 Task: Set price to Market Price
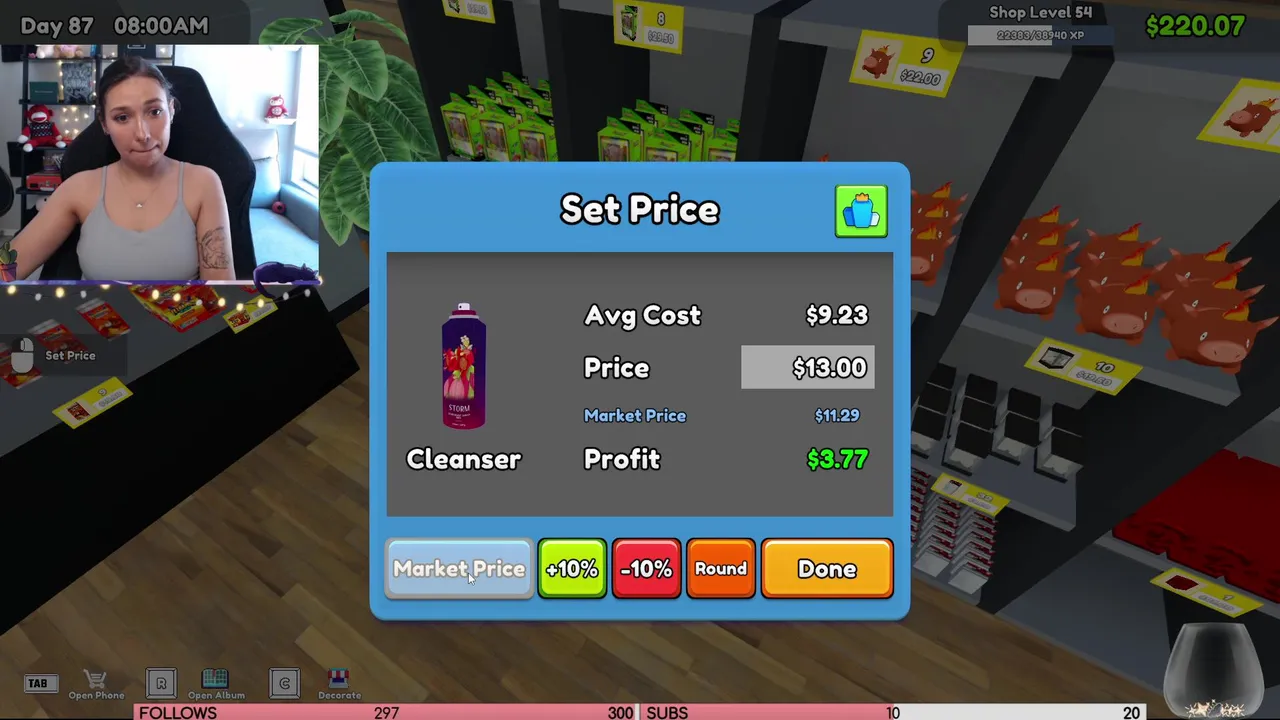coord(459,569)
